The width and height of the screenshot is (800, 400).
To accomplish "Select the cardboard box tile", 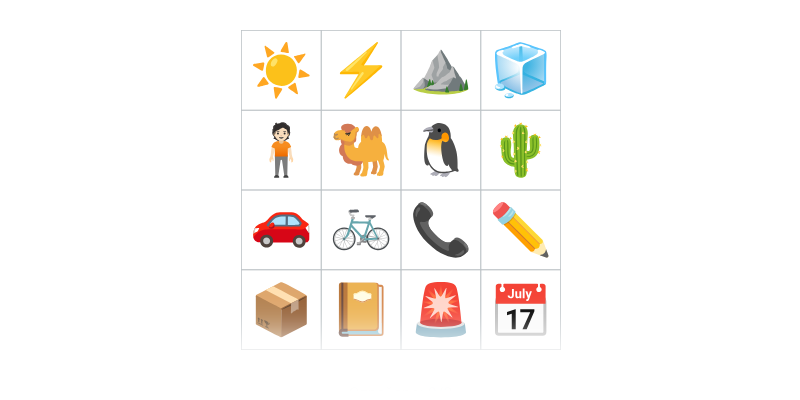I will click(x=281, y=310).
